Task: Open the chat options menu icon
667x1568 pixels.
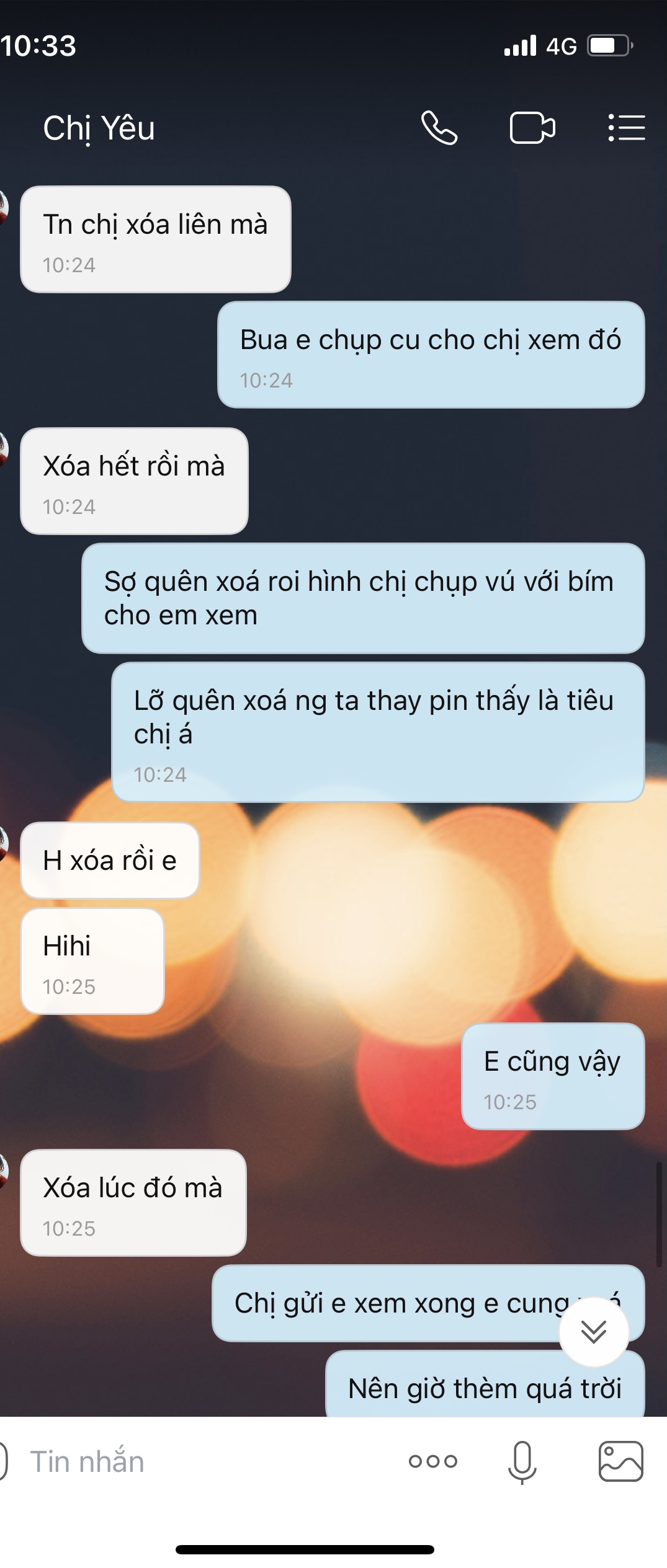Action: pos(626,128)
